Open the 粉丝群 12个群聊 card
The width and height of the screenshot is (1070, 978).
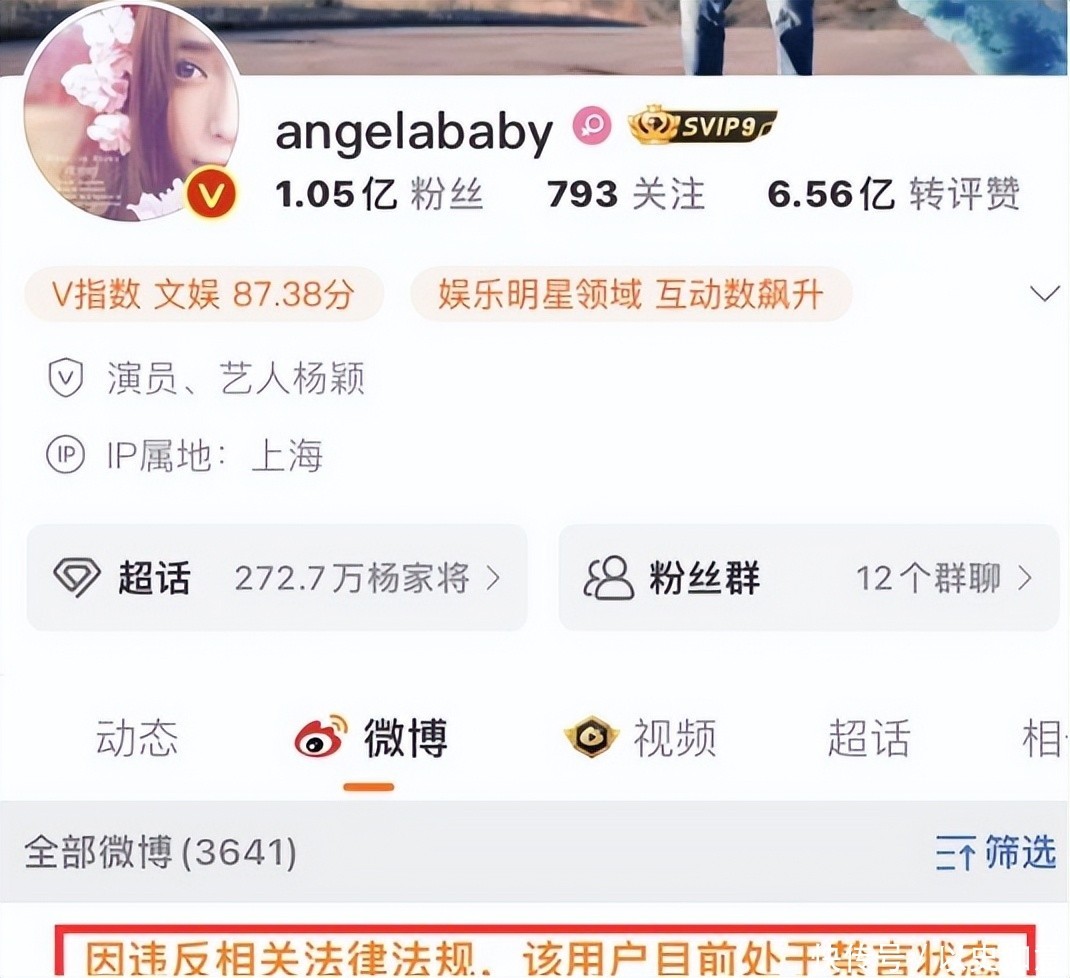808,578
